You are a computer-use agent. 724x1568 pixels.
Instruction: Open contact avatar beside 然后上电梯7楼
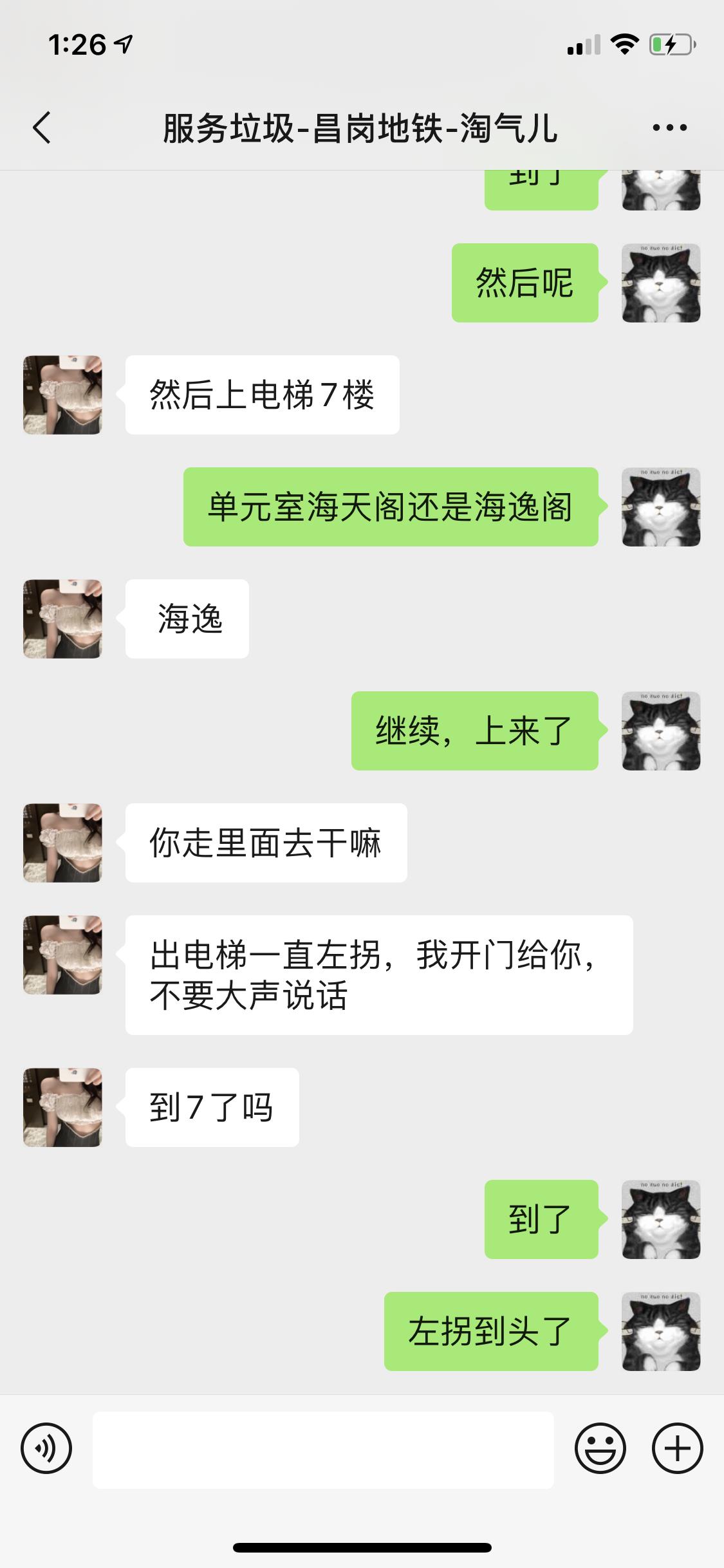pyautogui.click(x=62, y=395)
